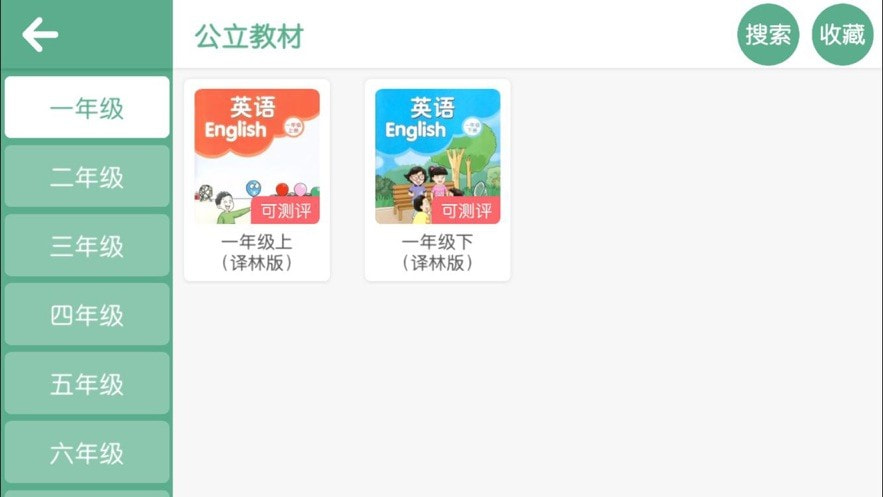Go back with the arrow icon

(x=40, y=35)
